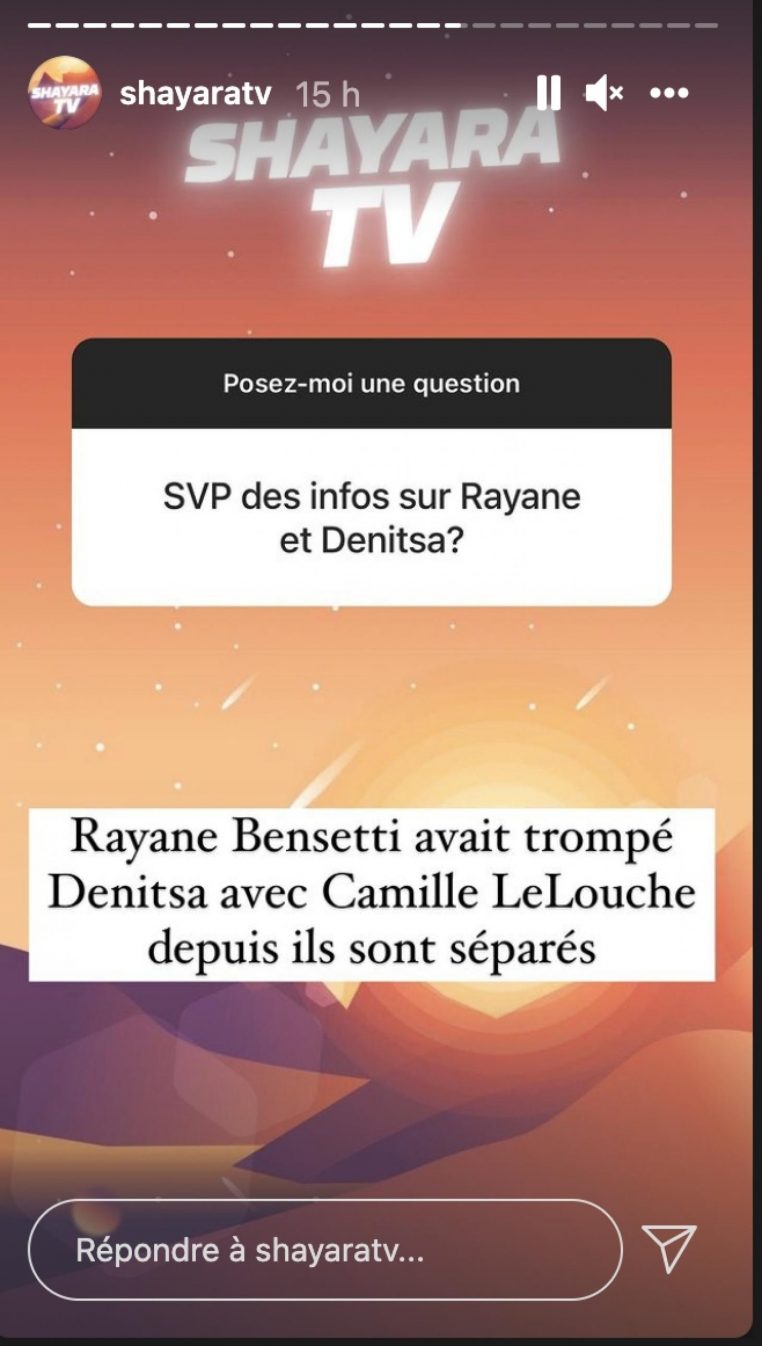The height and width of the screenshot is (1346, 762).
Task: Pause the shayaratv story
Action: [548, 94]
